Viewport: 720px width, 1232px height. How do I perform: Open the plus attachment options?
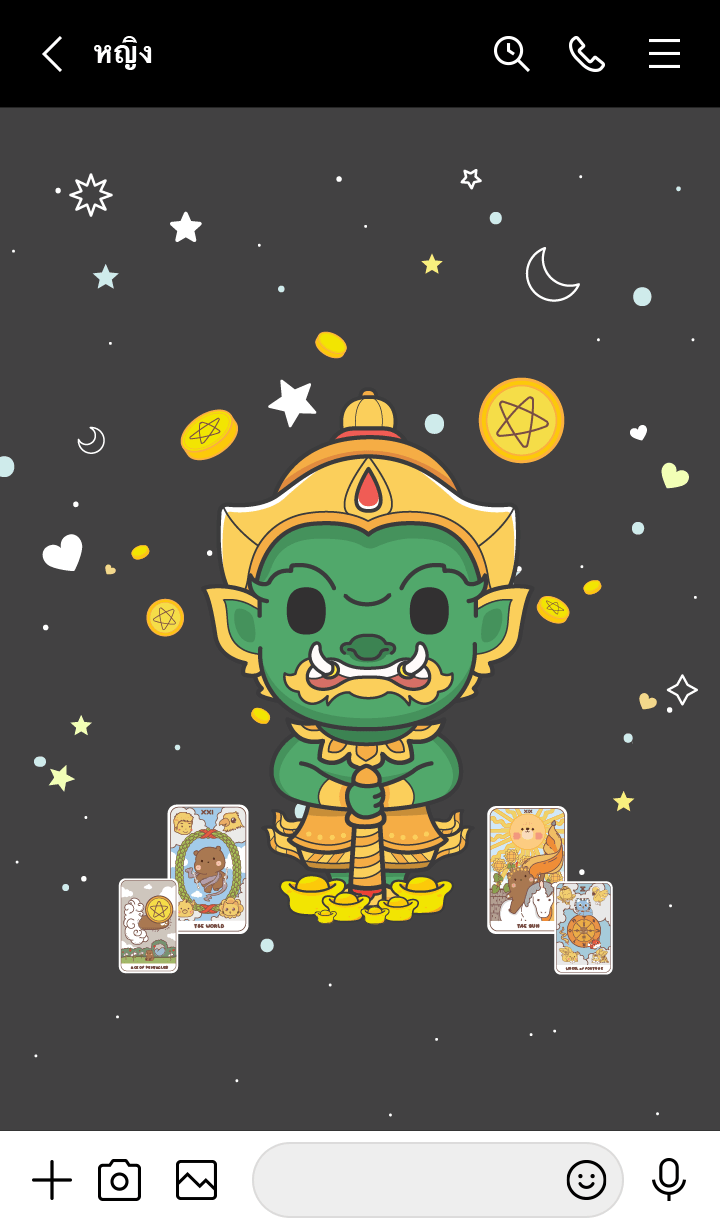52,1180
